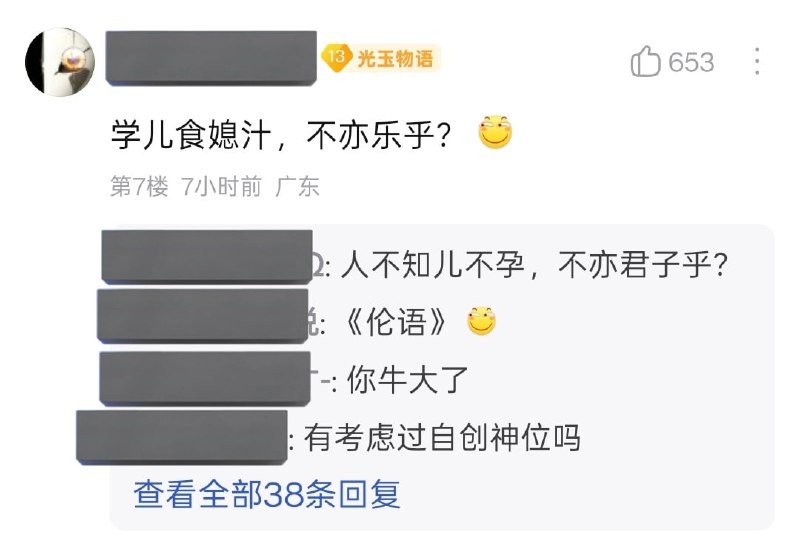Open the comment's three-dot overflow menu
800x538 pixels.
coord(757,62)
